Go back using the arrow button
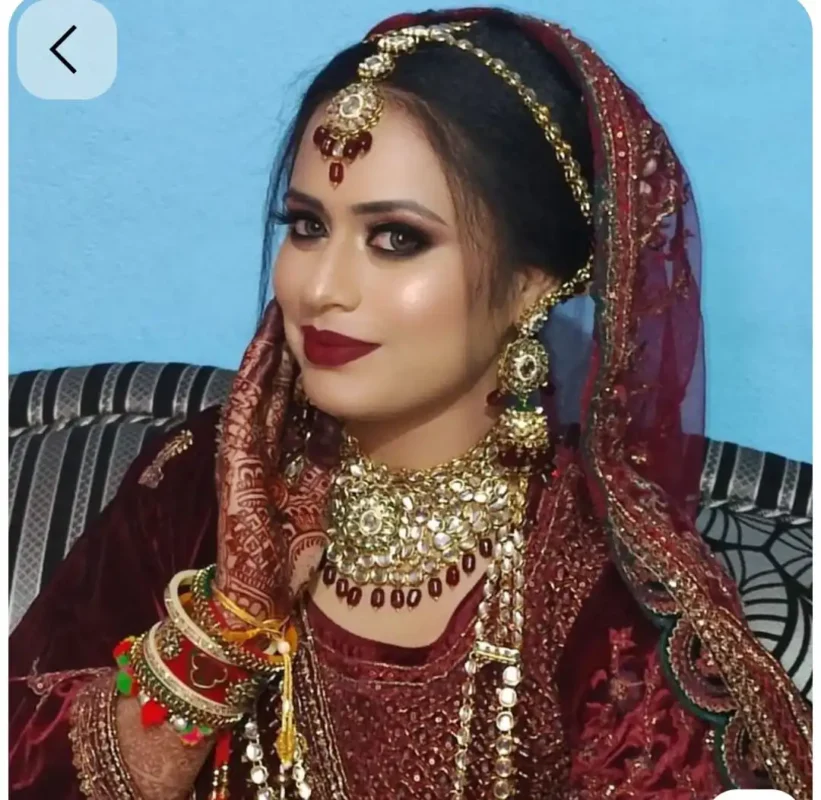This screenshot has height=800, width=821. coord(65,49)
